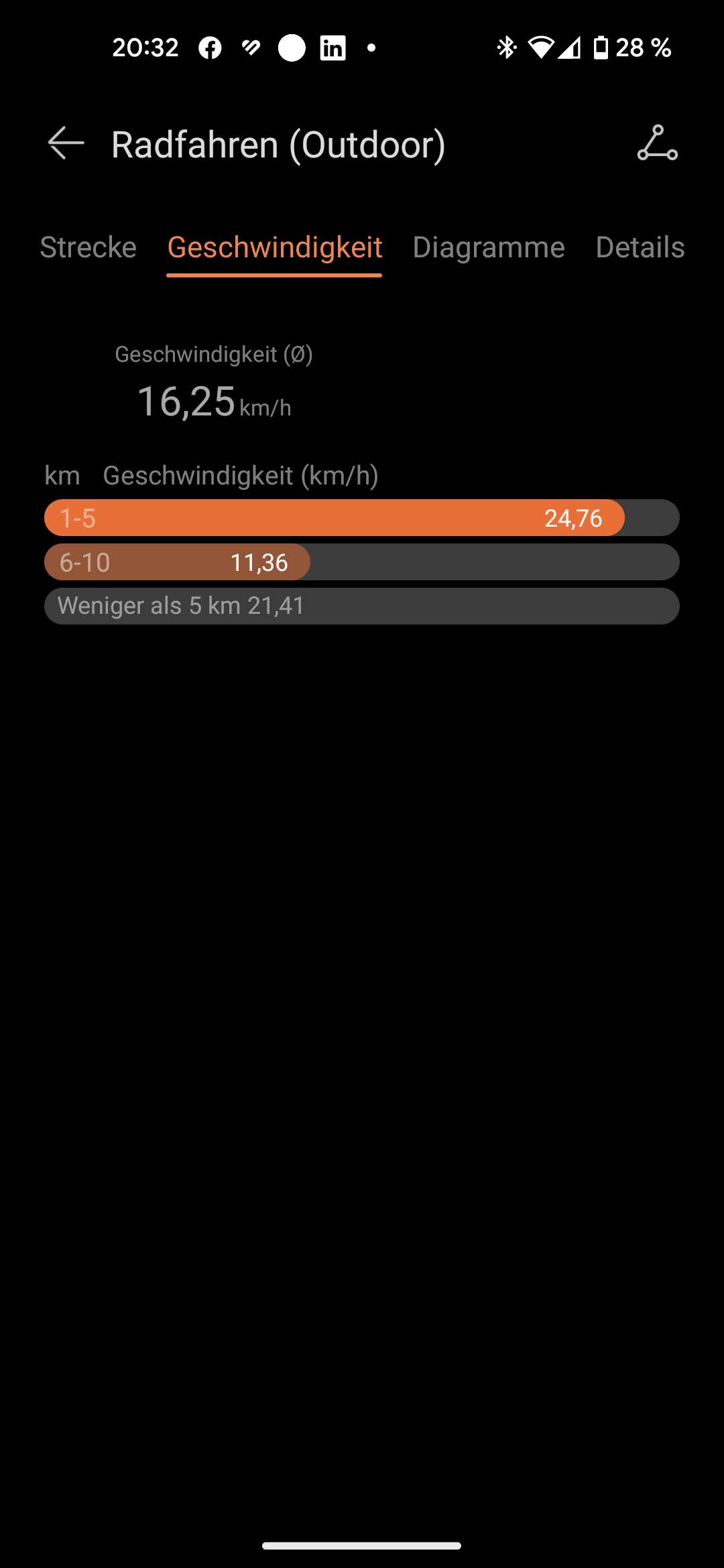
Task: Open the Diagramme tab
Action: click(x=488, y=247)
